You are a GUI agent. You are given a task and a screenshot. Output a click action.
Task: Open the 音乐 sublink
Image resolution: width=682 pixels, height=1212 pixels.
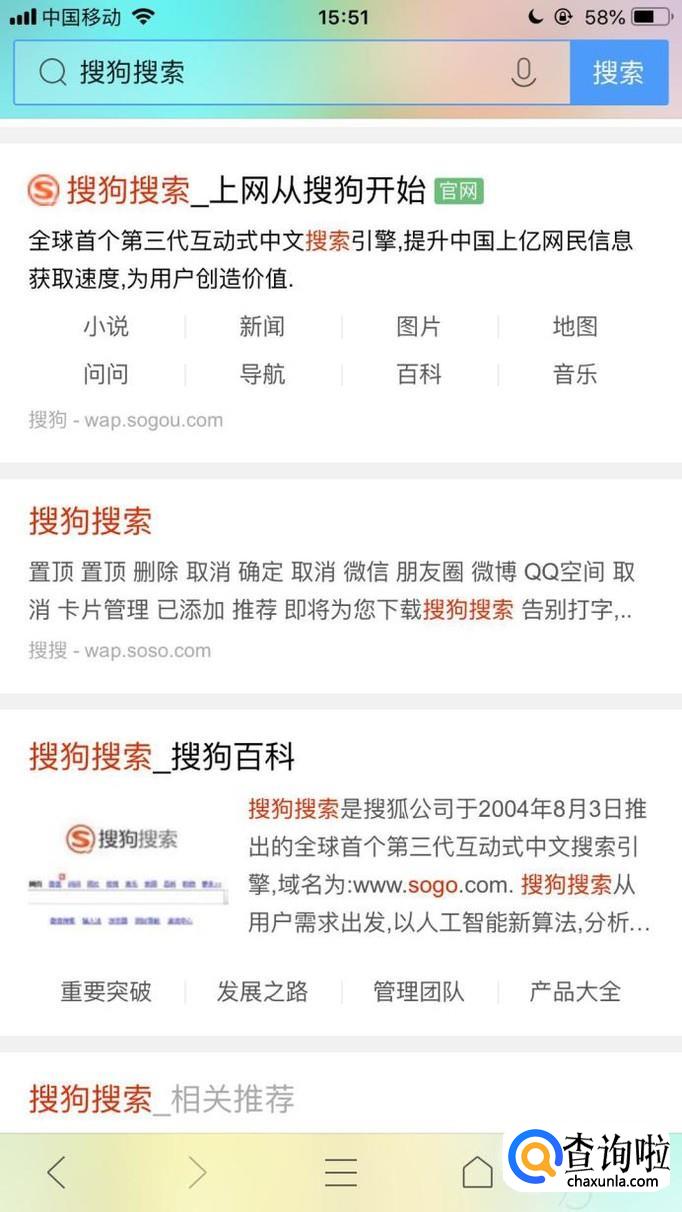point(575,374)
